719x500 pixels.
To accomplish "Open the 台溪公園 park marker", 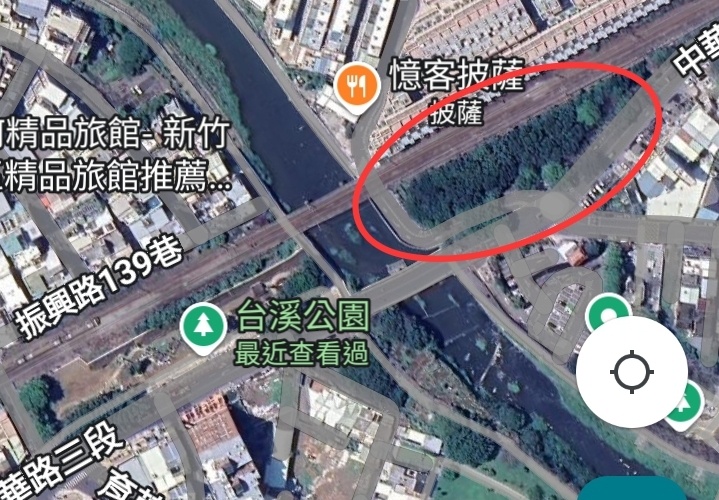I will click(203, 325).
